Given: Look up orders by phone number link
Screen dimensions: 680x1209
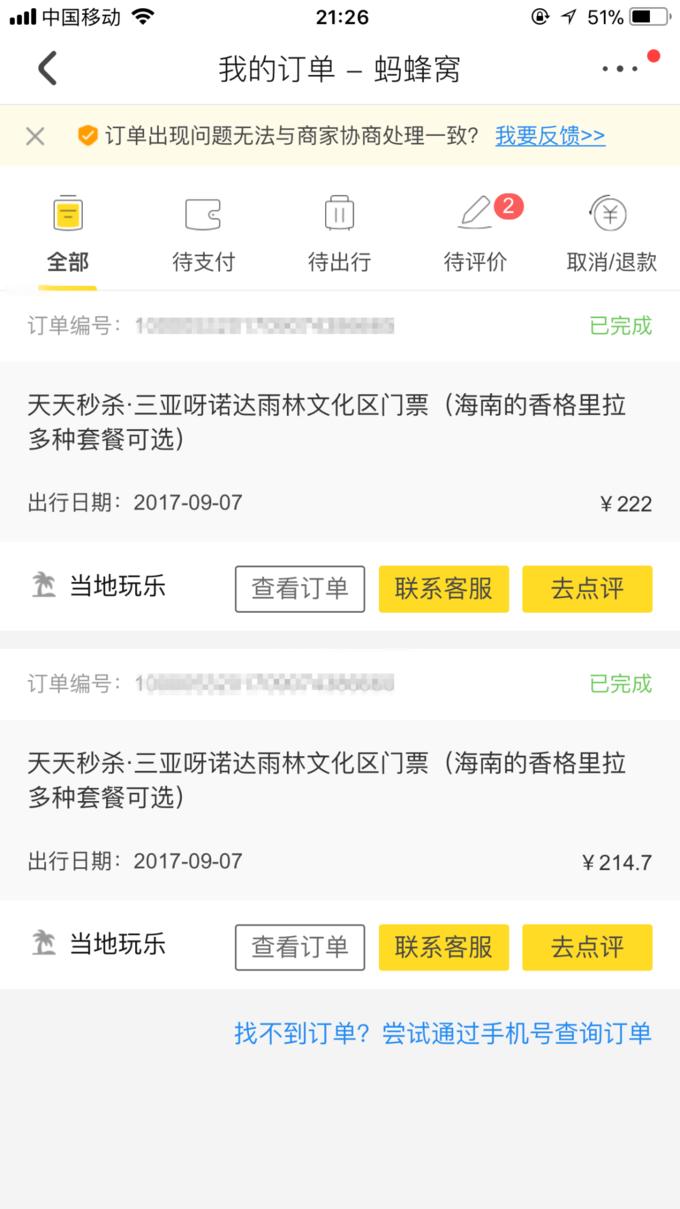Looking at the screenshot, I should click(x=443, y=1033).
